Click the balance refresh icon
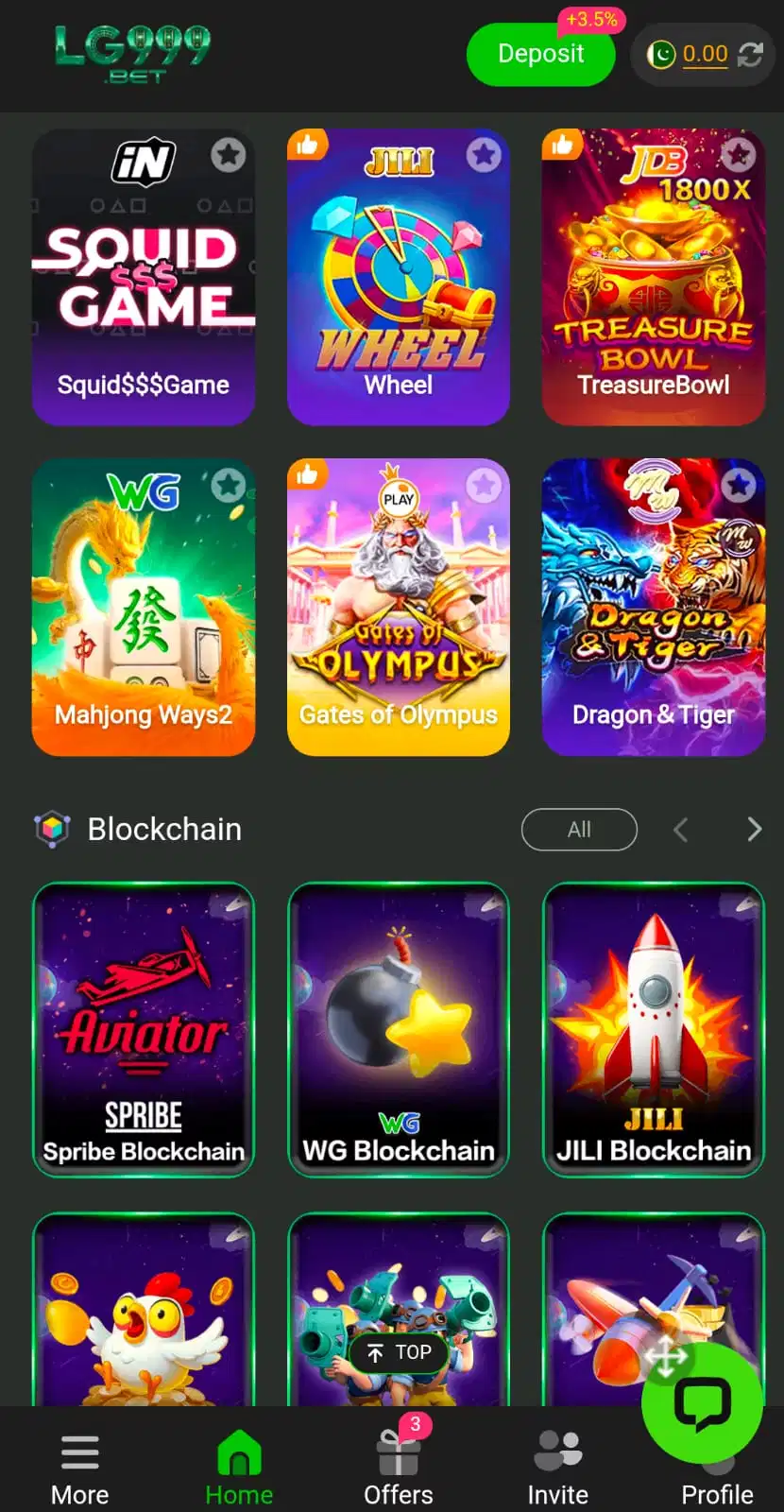 pyautogui.click(x=751, y=55)
